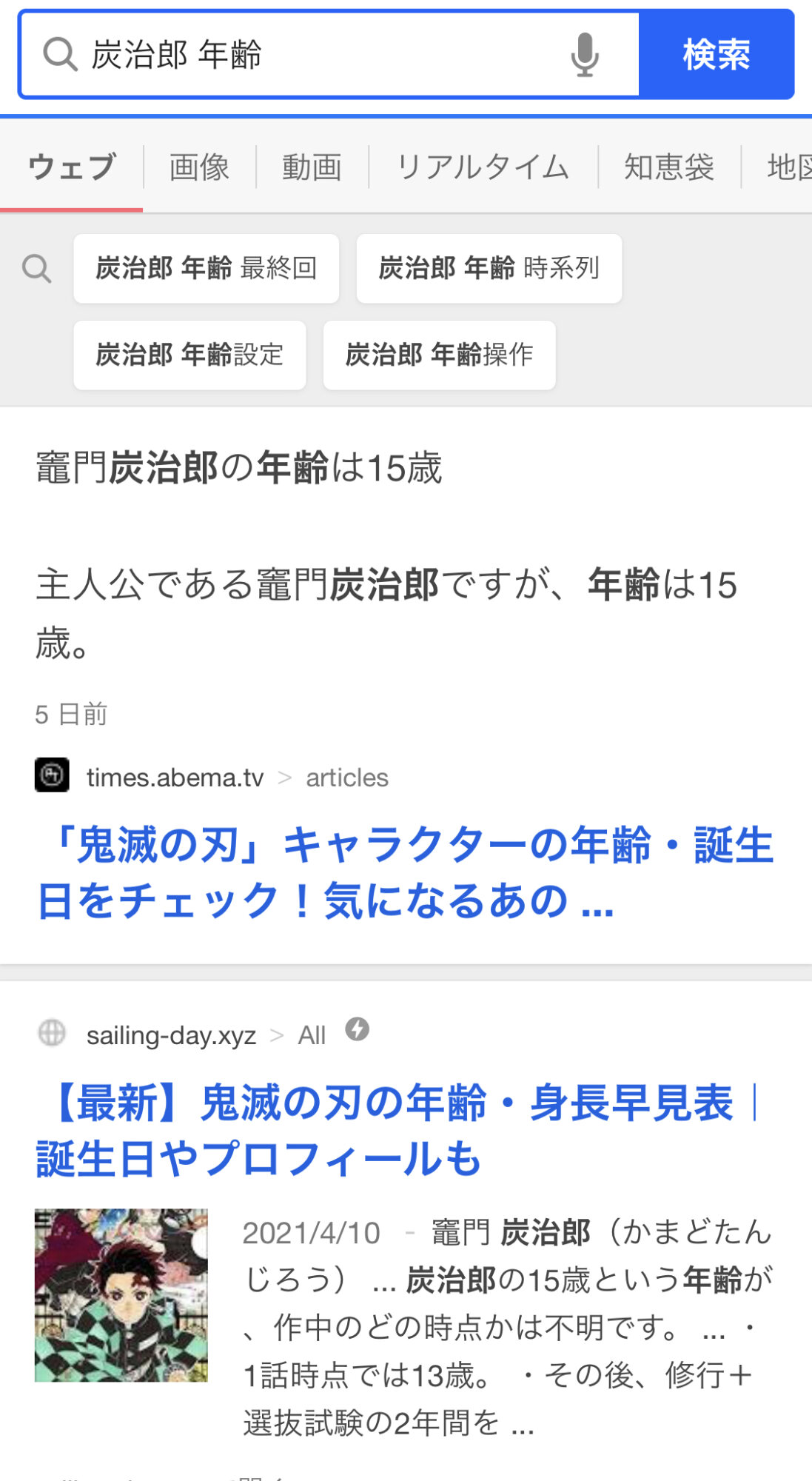
Task: Choose suggestion 炭治郎 年齢 時系列
Action: click(489, 268)
